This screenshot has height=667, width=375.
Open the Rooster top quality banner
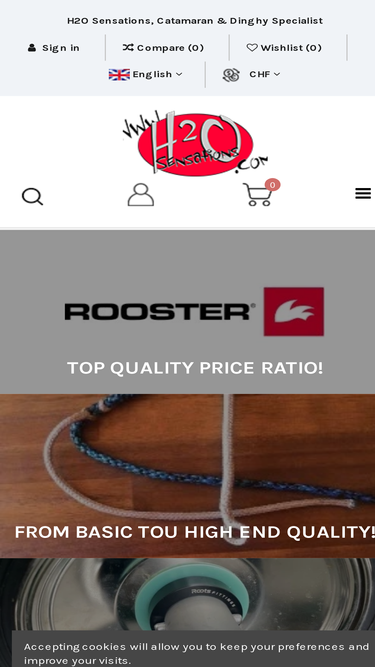[188, 312]
